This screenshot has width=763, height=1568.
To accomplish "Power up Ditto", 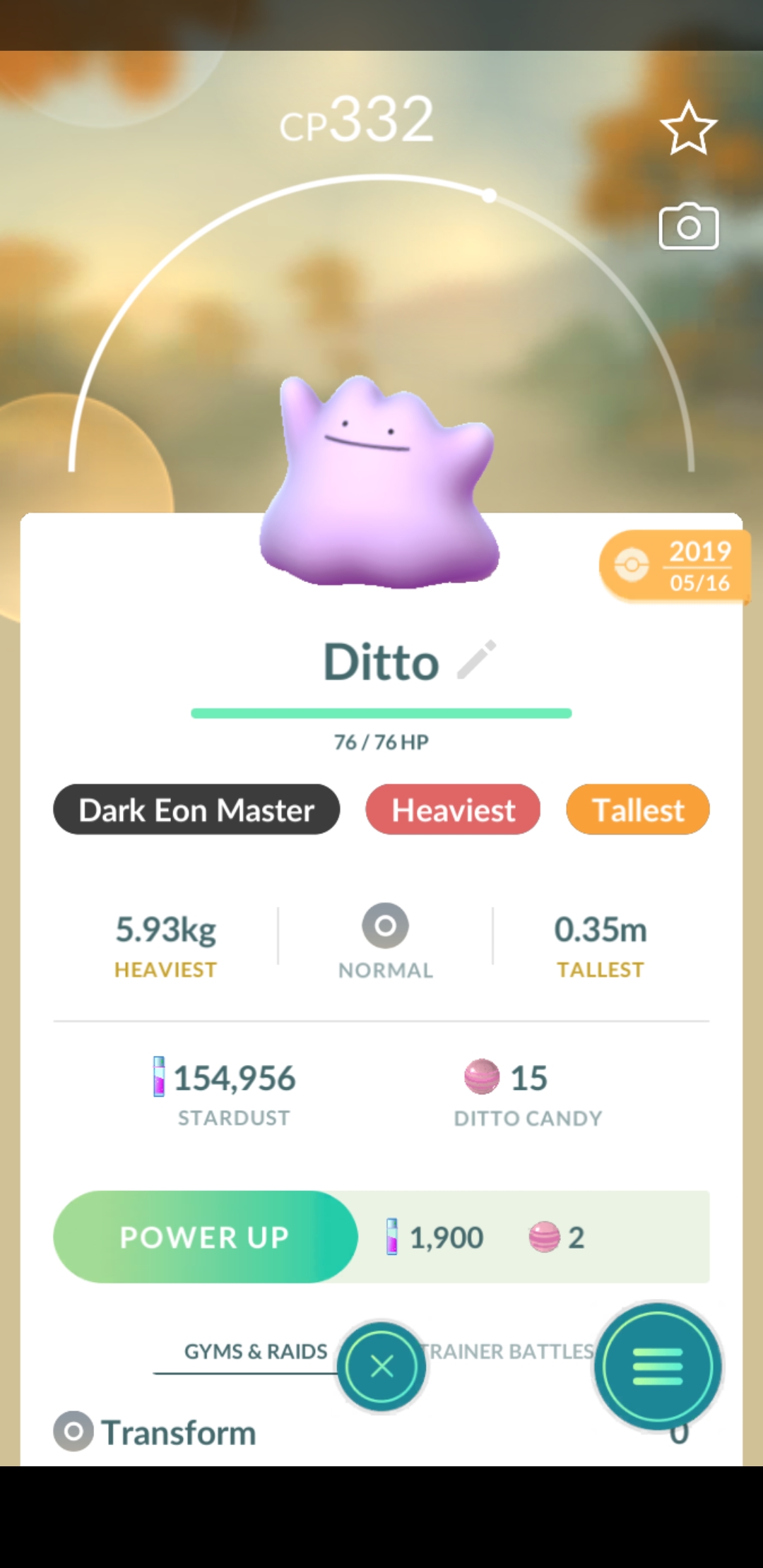I will pyautogui.click(x=205, y=1237).
